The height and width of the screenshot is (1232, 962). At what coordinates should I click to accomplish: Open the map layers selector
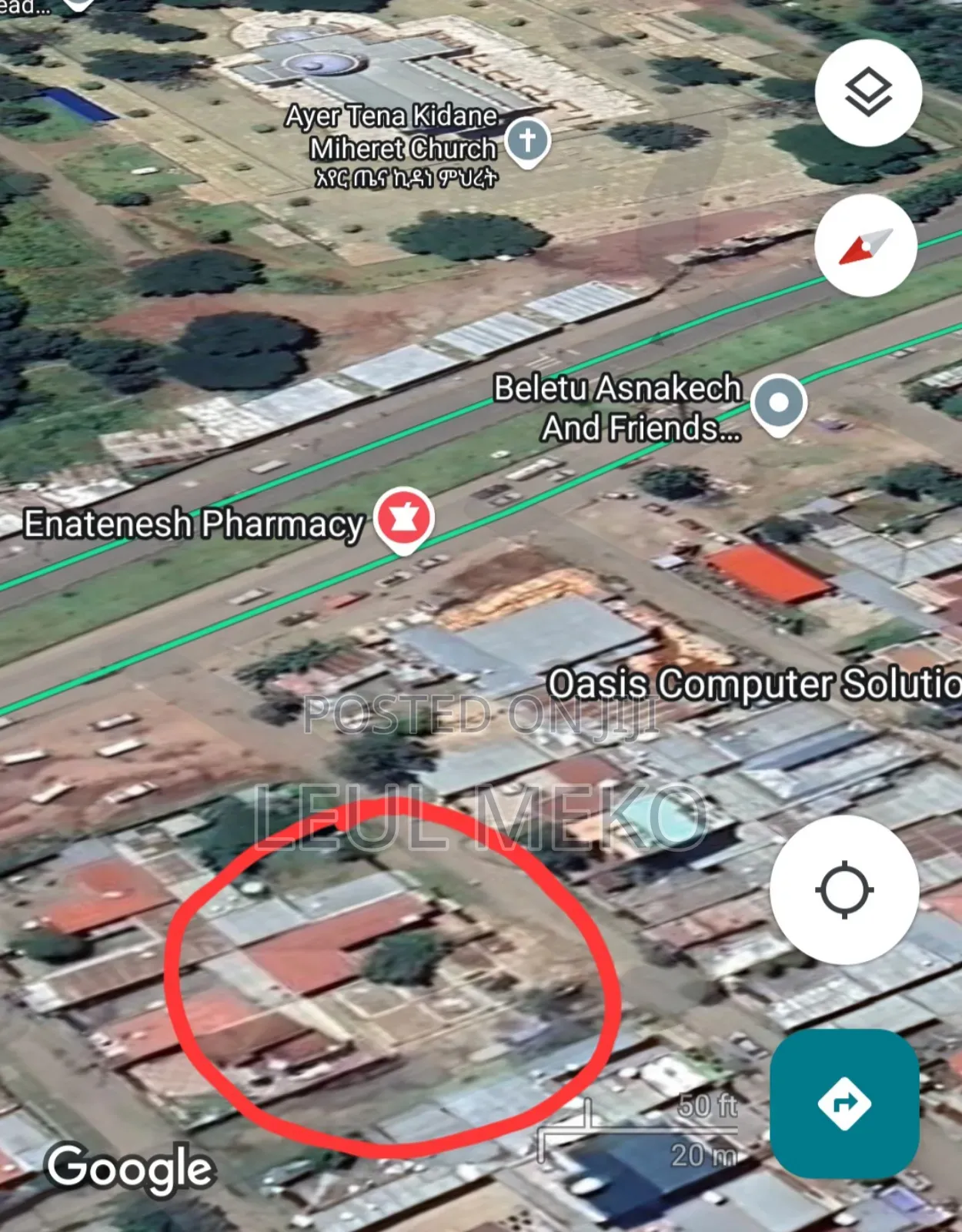point(868,93)
